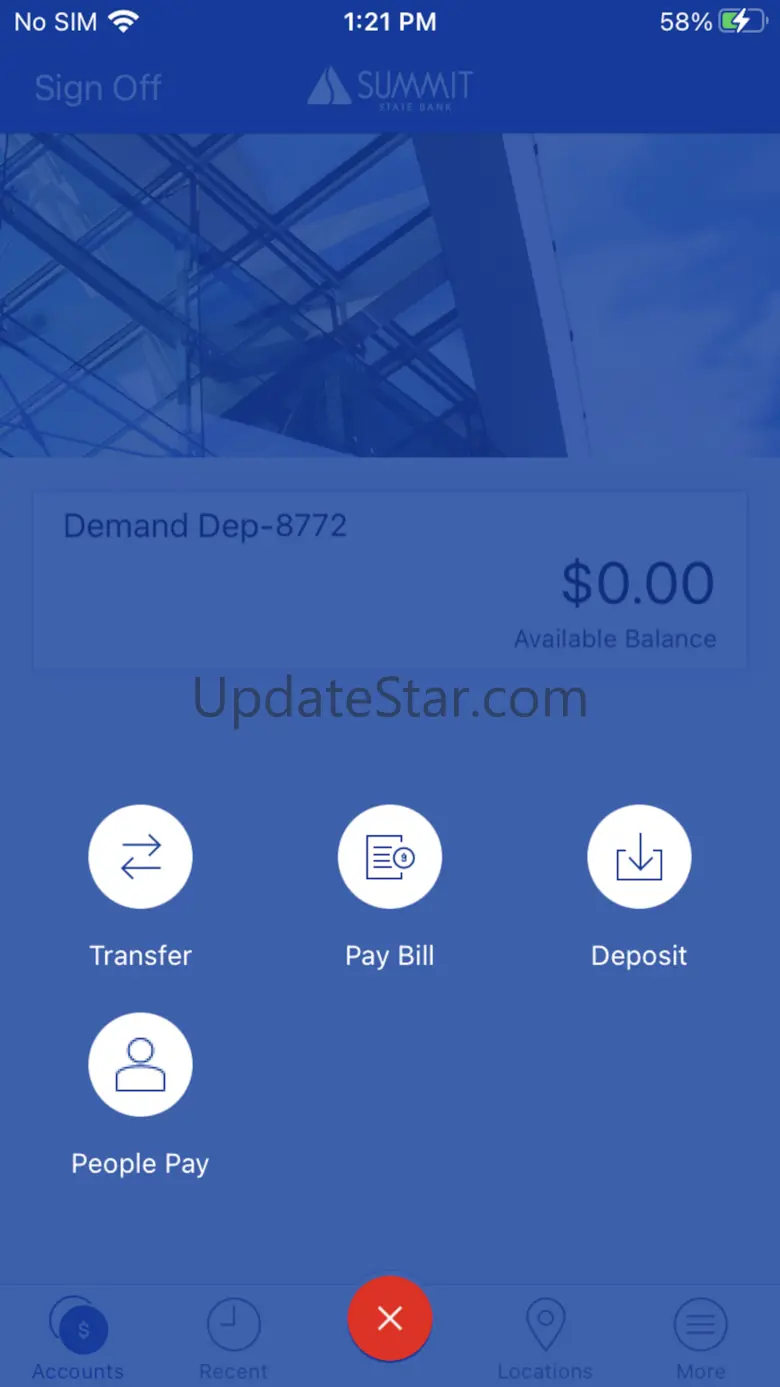Start a Deposit
780x1387 pixels.
click(x=639, y=857)
